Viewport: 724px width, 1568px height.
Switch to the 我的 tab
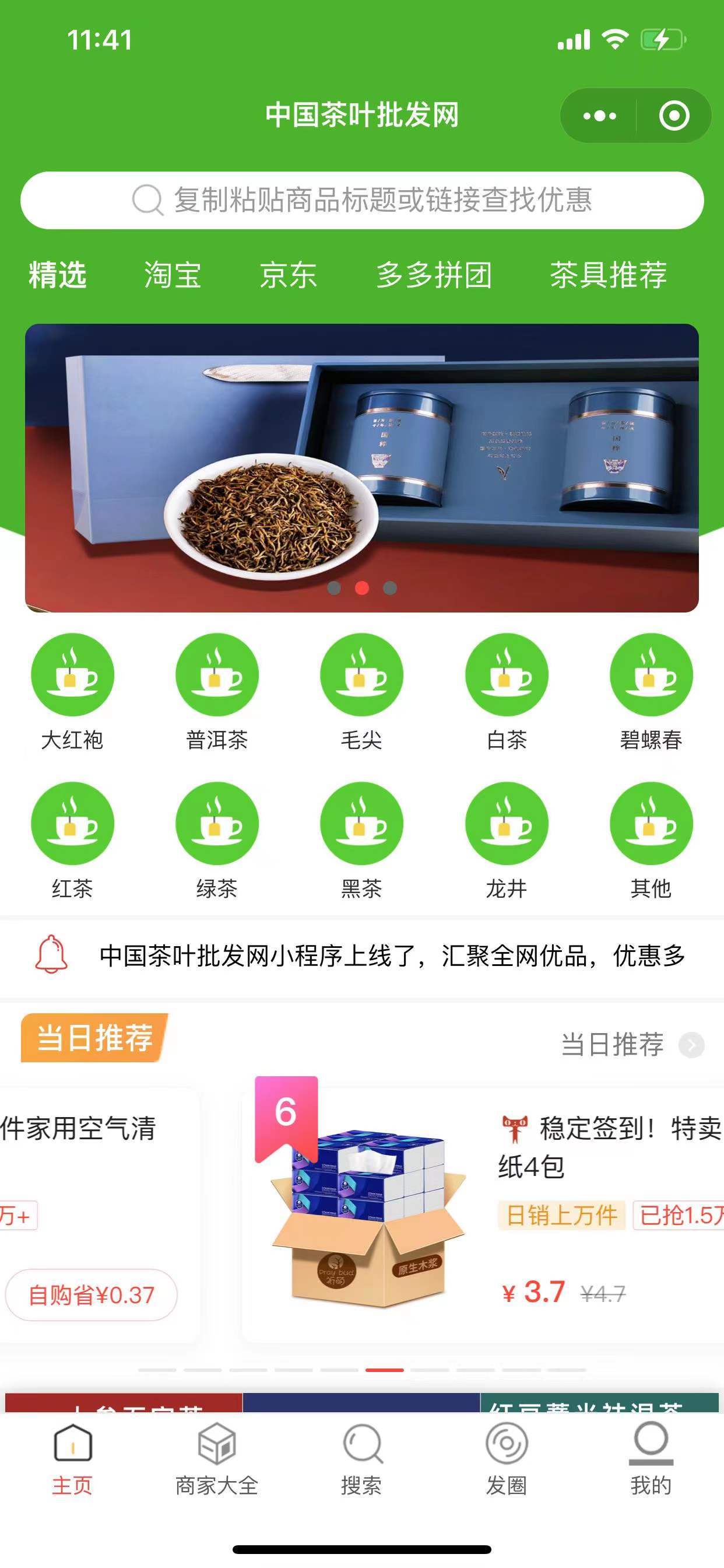[652, 1459]
